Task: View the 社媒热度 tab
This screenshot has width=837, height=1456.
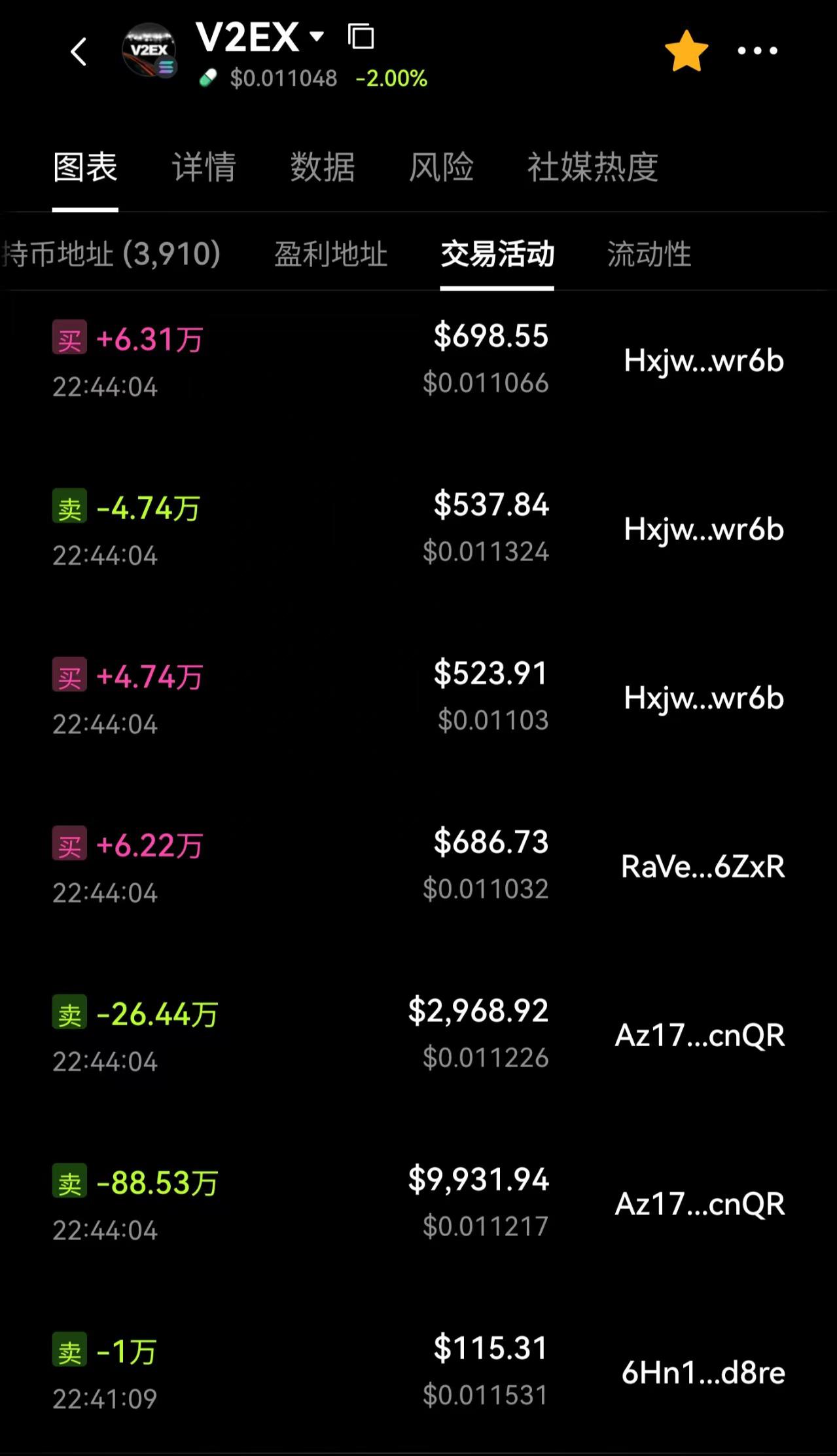Action: click(x=592, y=167)
